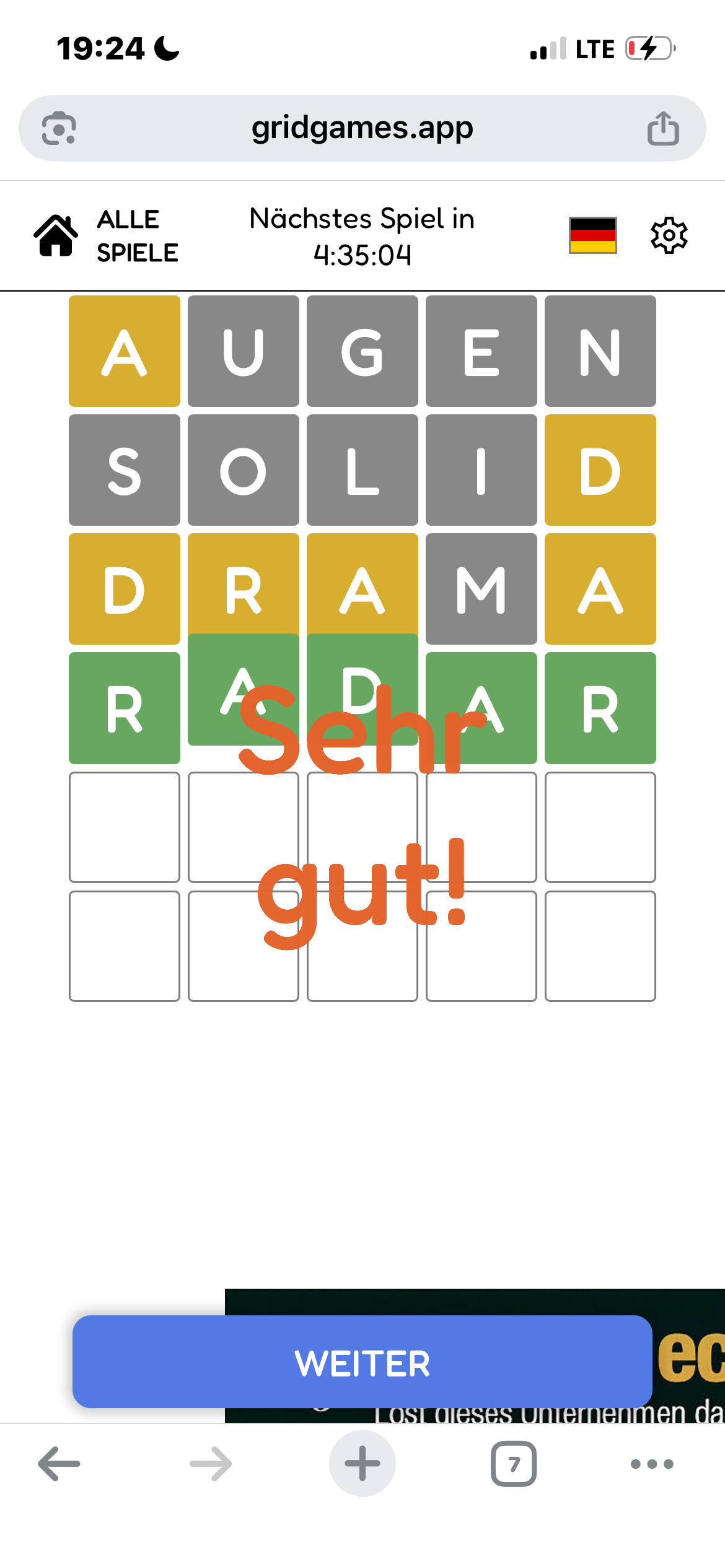Change language via German flag
This screenshot has height=1568, width=725.
pyautogui.click(x=593, y=235)
